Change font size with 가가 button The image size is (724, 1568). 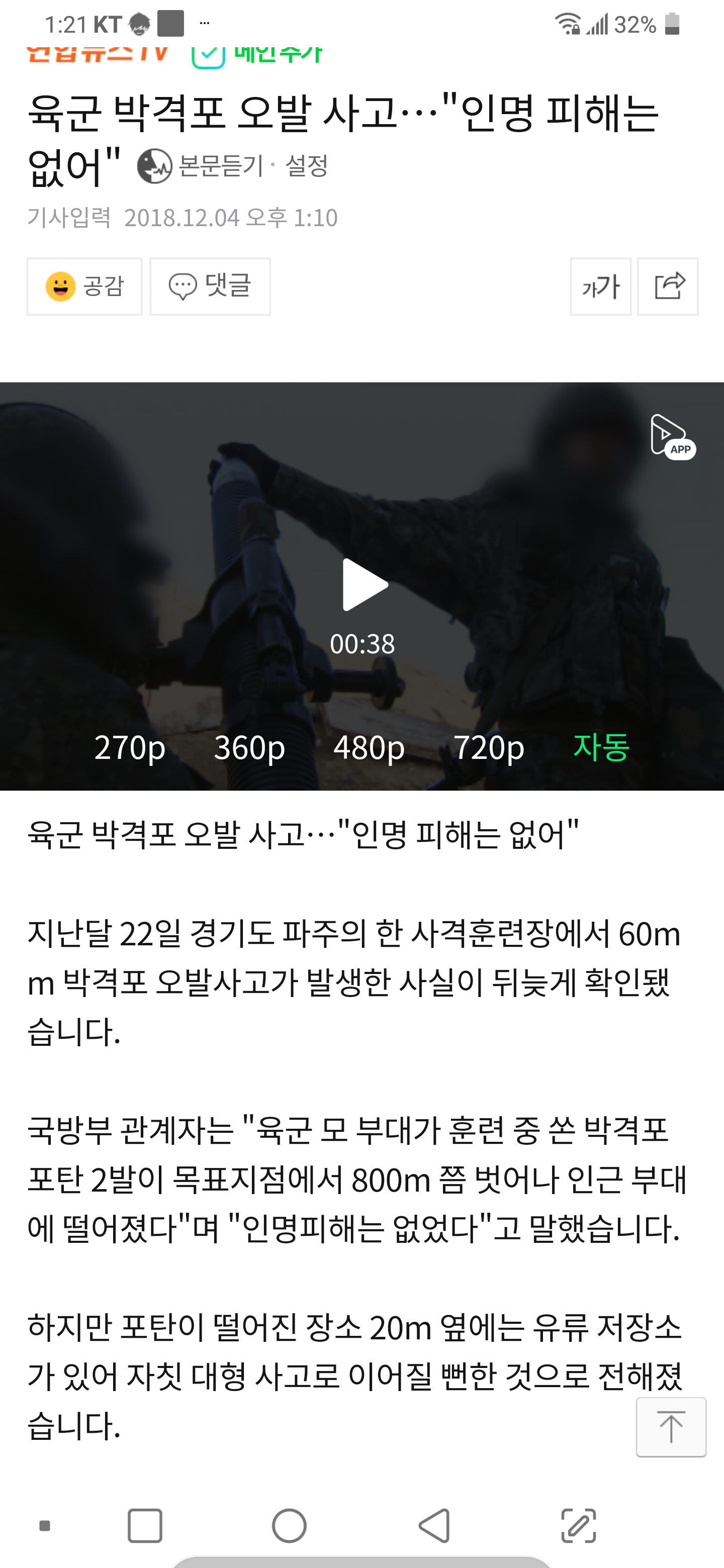point(600,286)
